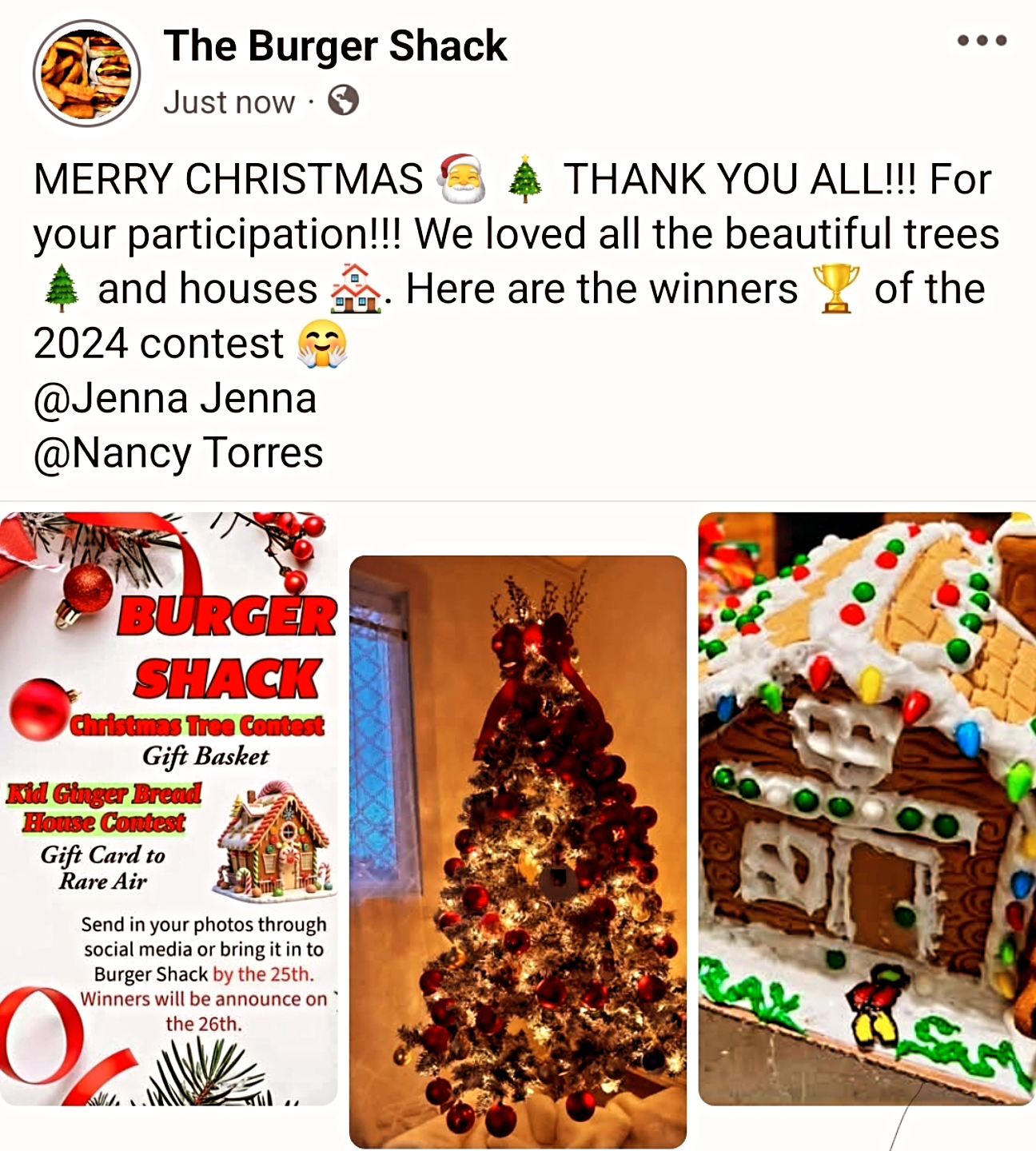This screenshot has width=1036, height=1151.
Task: View the gingerbread house photo
Action: coord(867,808)
